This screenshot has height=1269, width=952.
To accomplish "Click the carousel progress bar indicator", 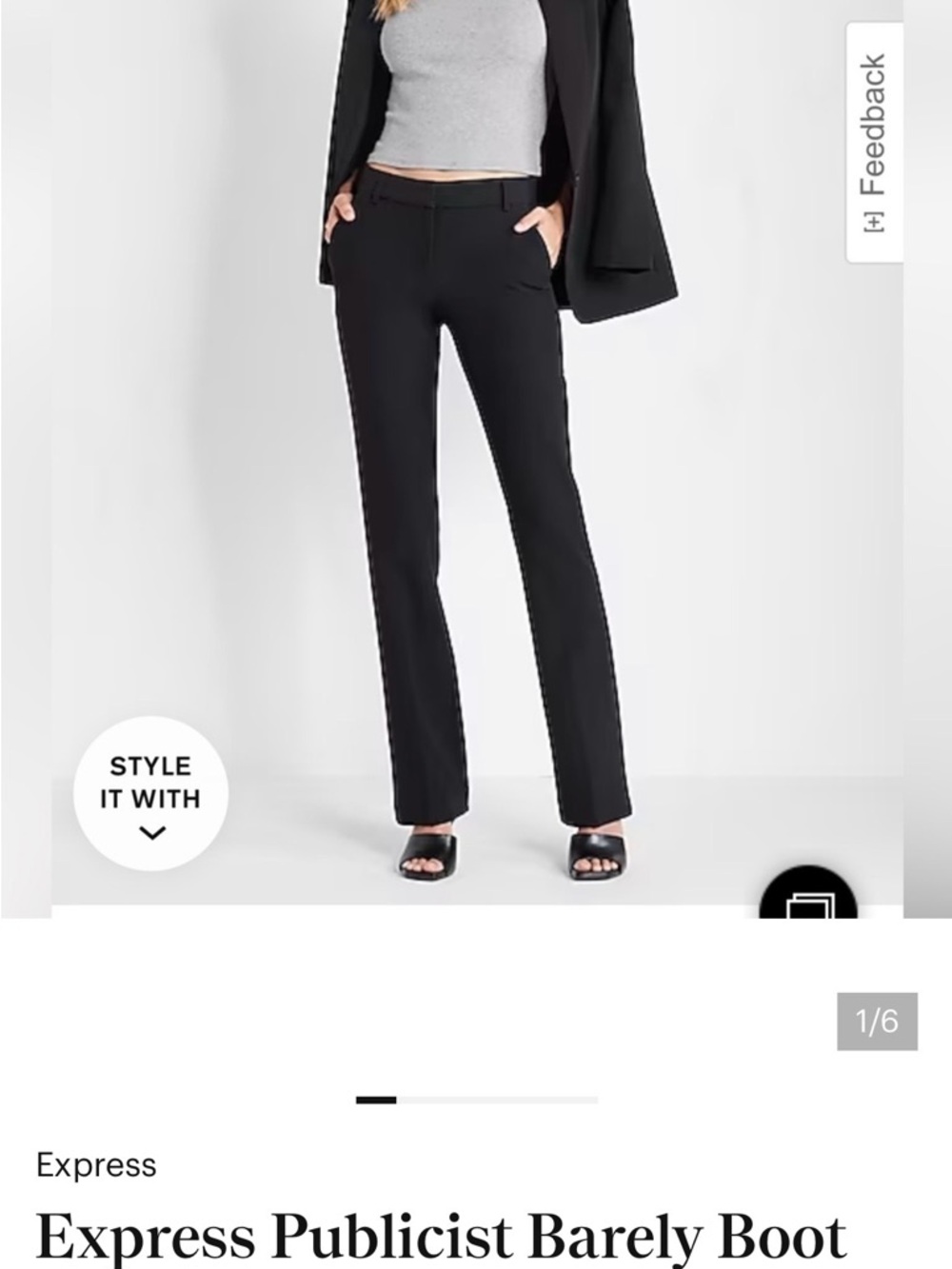I will (x=476, y=1100).
